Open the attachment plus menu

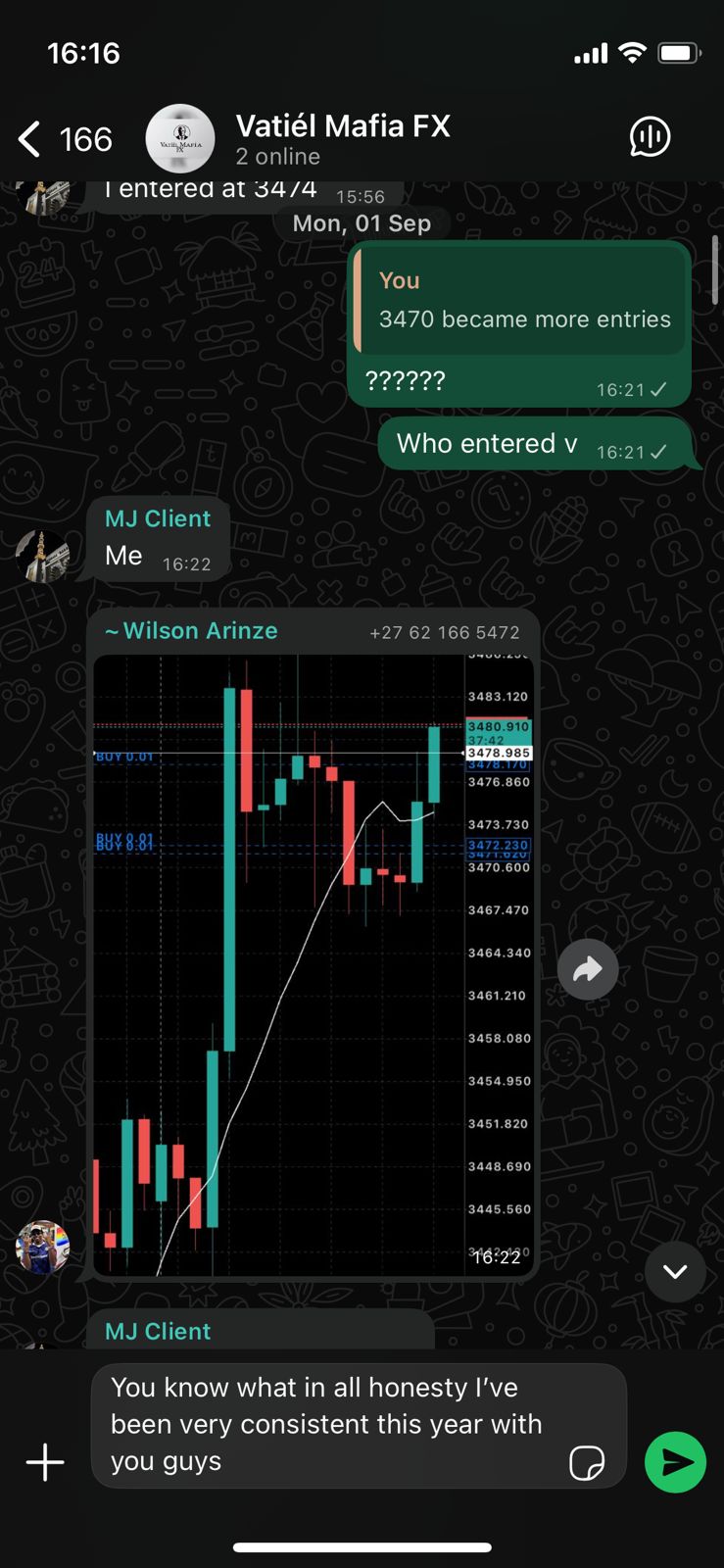click(45, 1462)
